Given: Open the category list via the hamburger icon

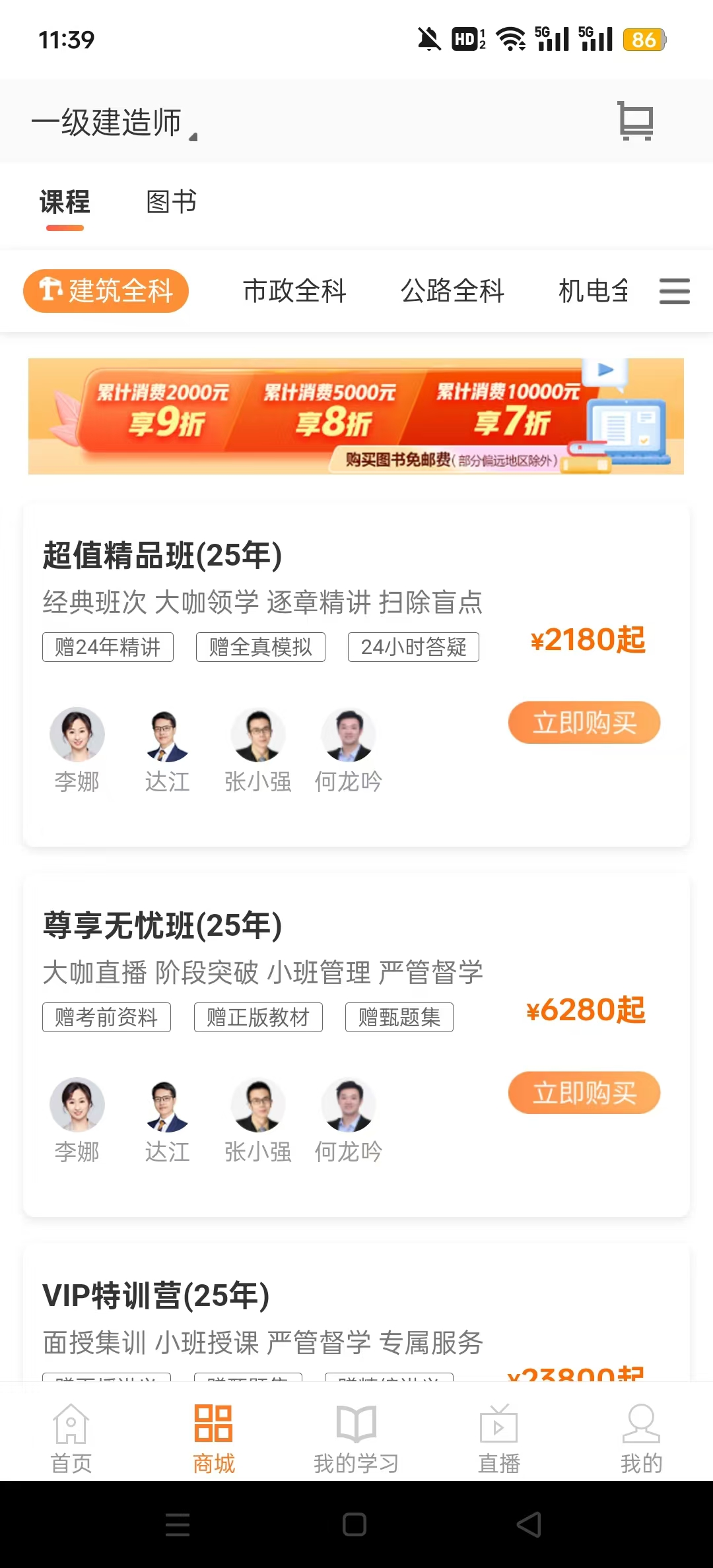Looking at the screenshot, I should (x=675, y=291).
